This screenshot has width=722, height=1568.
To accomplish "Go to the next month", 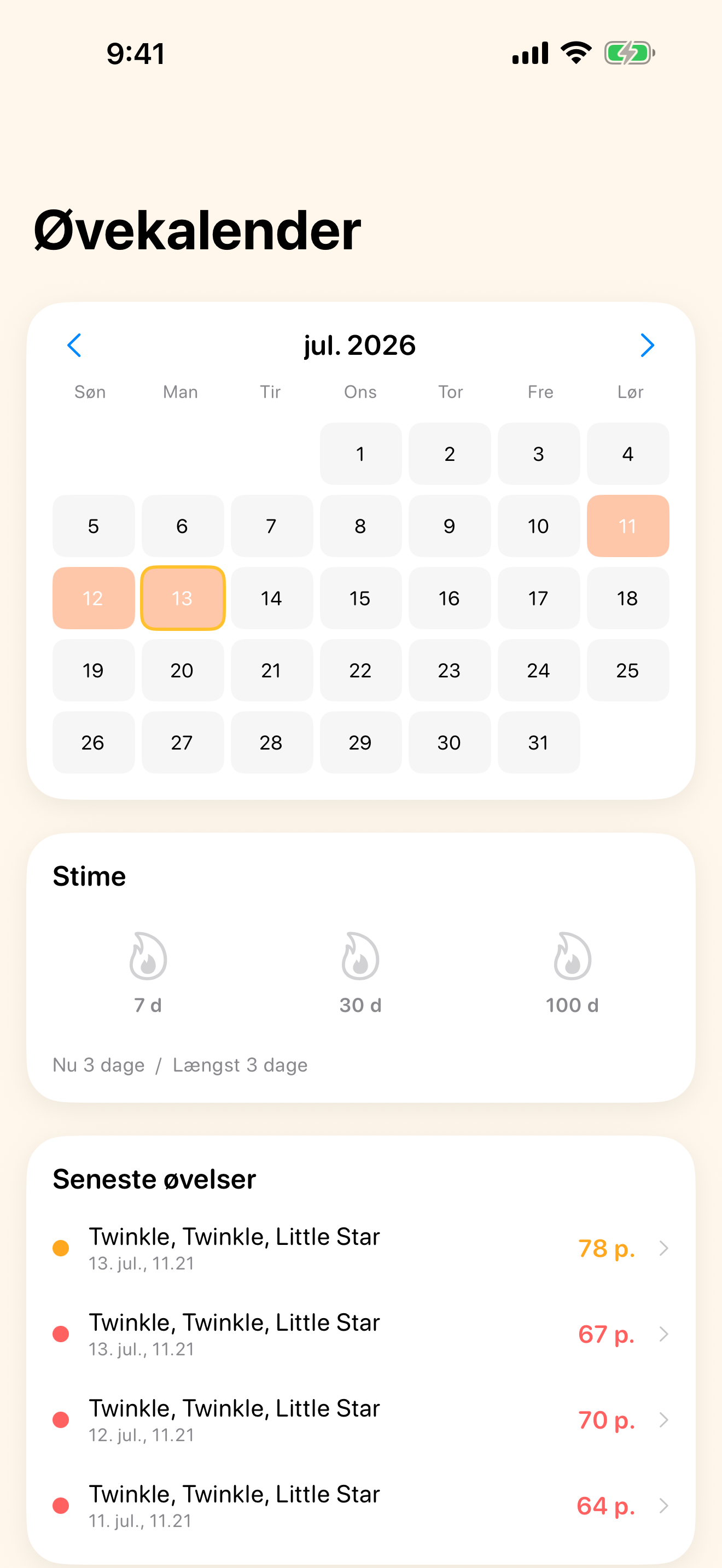I will pyautogui.click(x=647, y=345).
